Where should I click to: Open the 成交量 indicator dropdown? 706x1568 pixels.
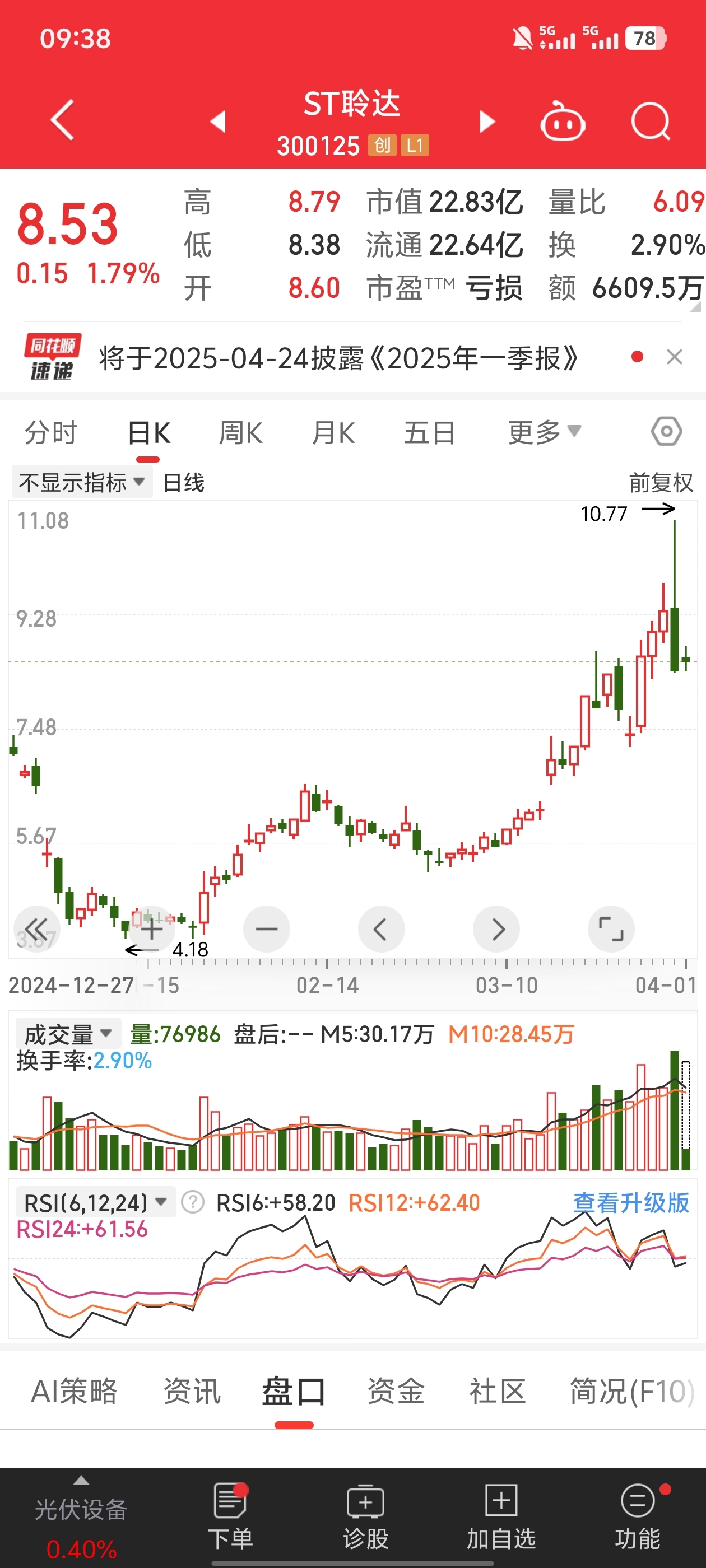68,1034
